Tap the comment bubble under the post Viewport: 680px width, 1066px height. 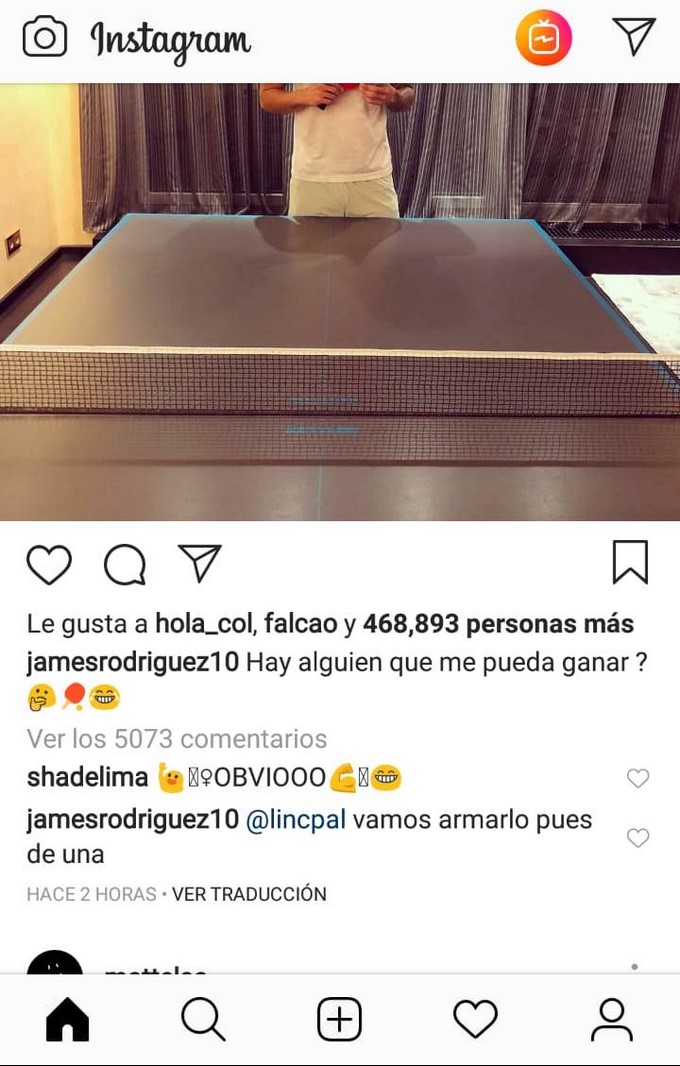click(x=125, y=564)
